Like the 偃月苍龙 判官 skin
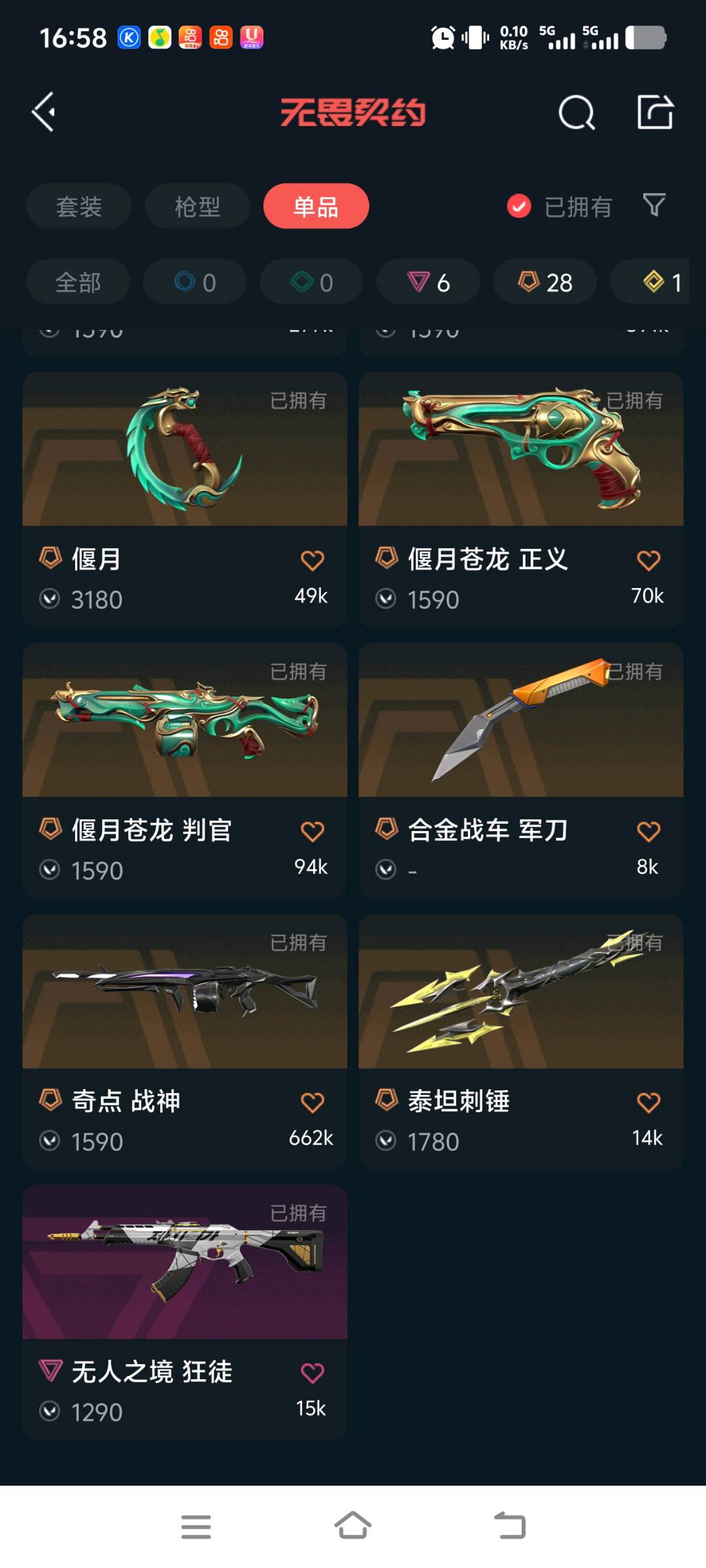The width and height of the screenshot is (706, 1568). click(312, 832)
